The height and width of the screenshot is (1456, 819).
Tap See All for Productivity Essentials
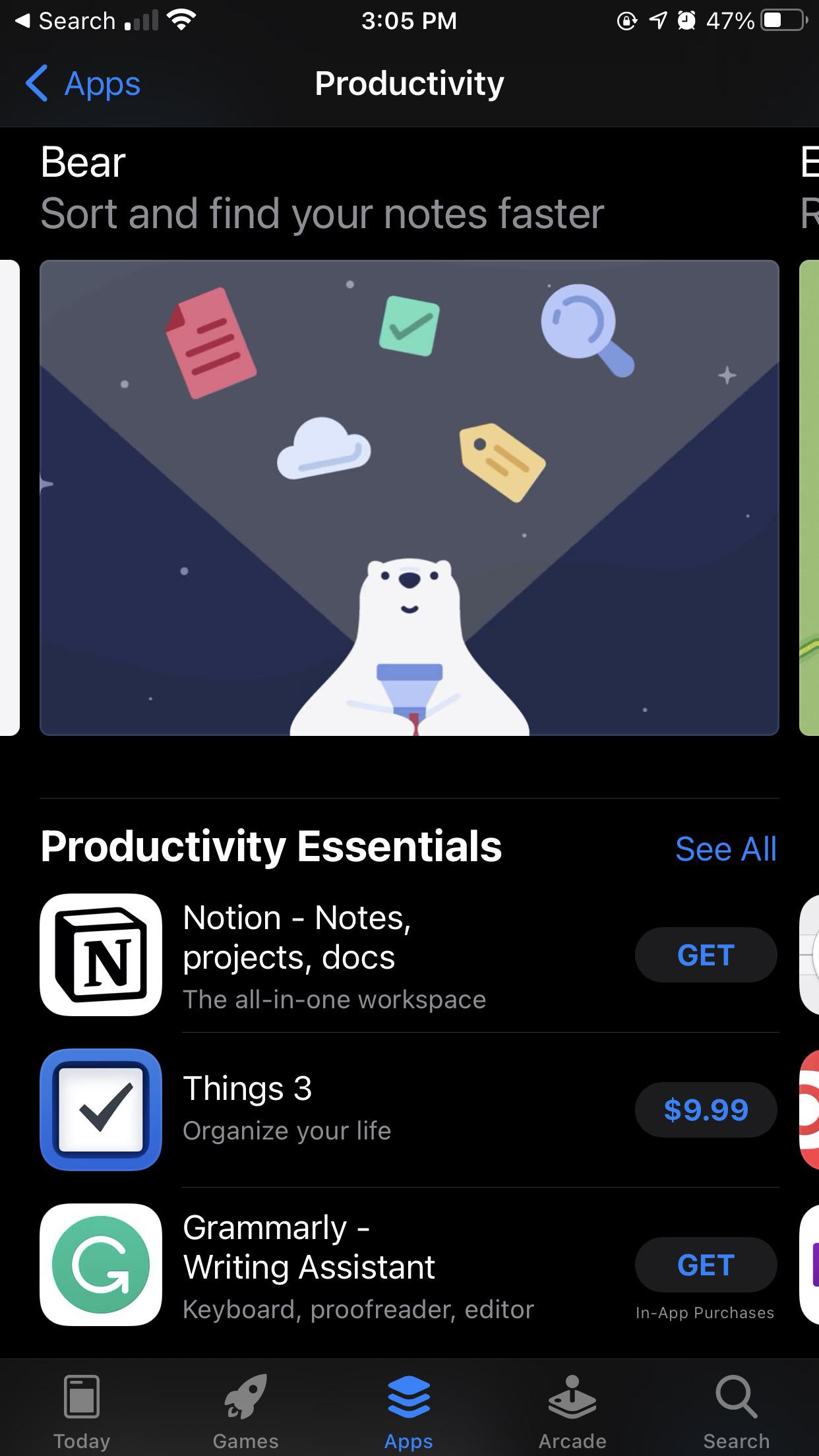click(x=725, y=849)
